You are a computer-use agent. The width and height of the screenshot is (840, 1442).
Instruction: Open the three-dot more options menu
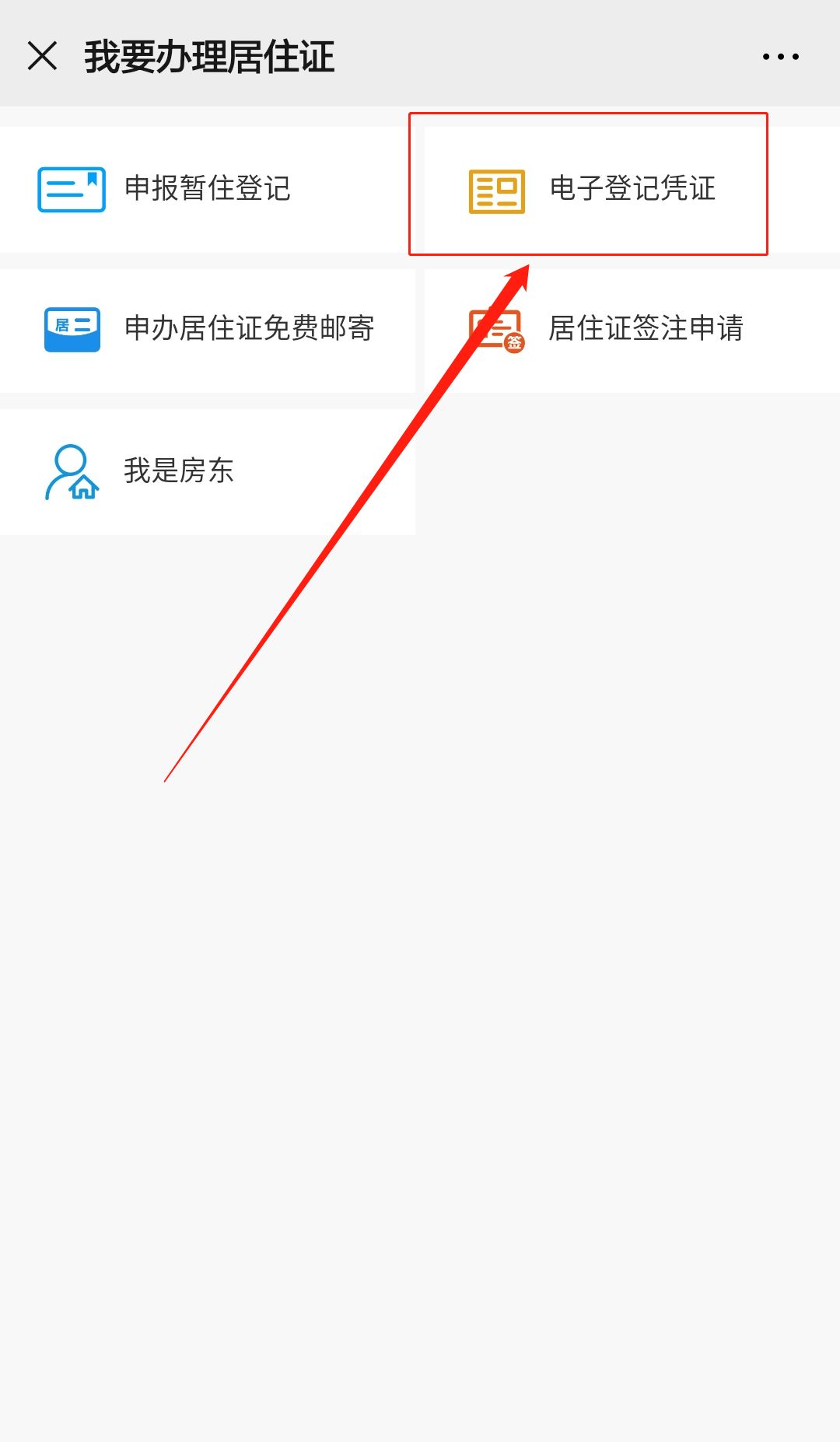[x=780, y=57]
